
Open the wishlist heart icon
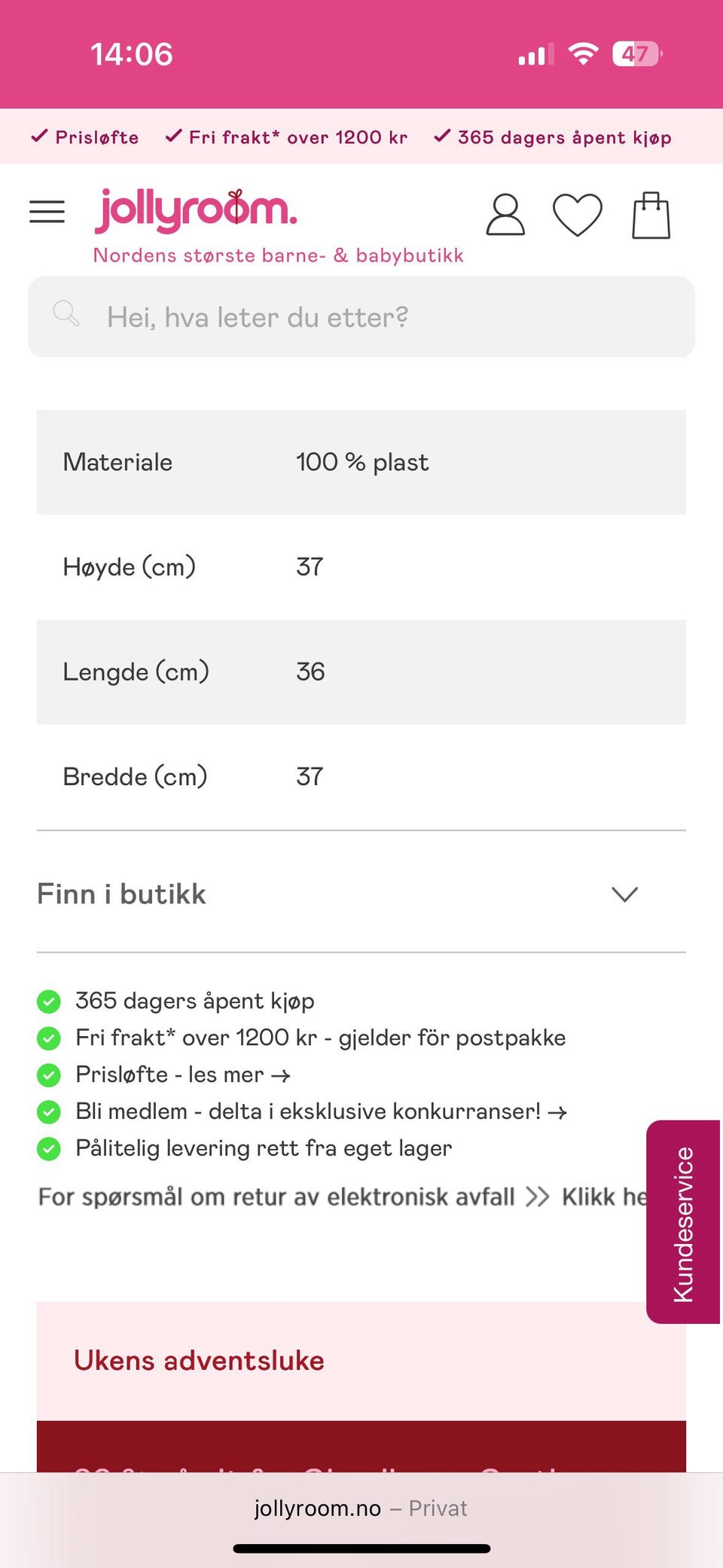point(578,215)
